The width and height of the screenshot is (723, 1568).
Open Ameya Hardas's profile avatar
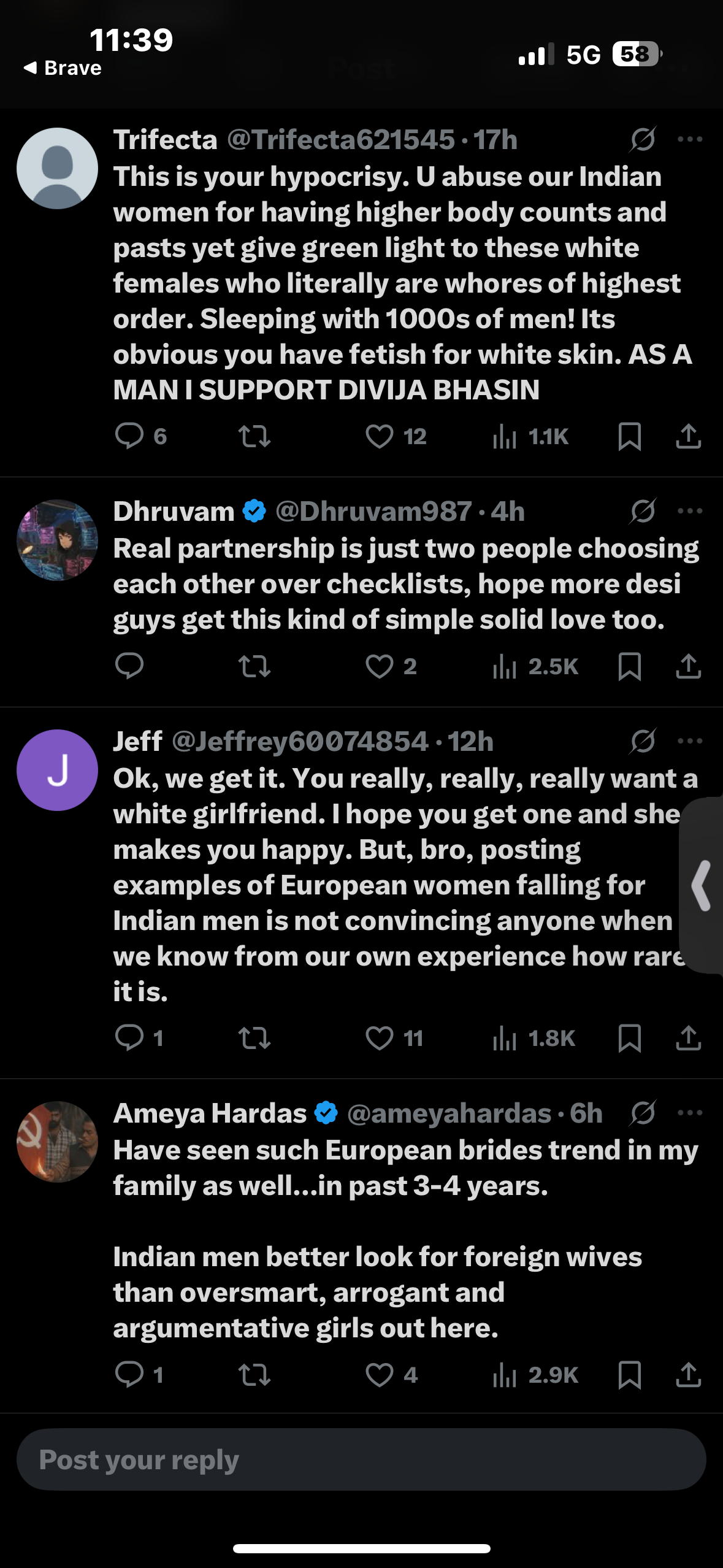(57, 1142)
